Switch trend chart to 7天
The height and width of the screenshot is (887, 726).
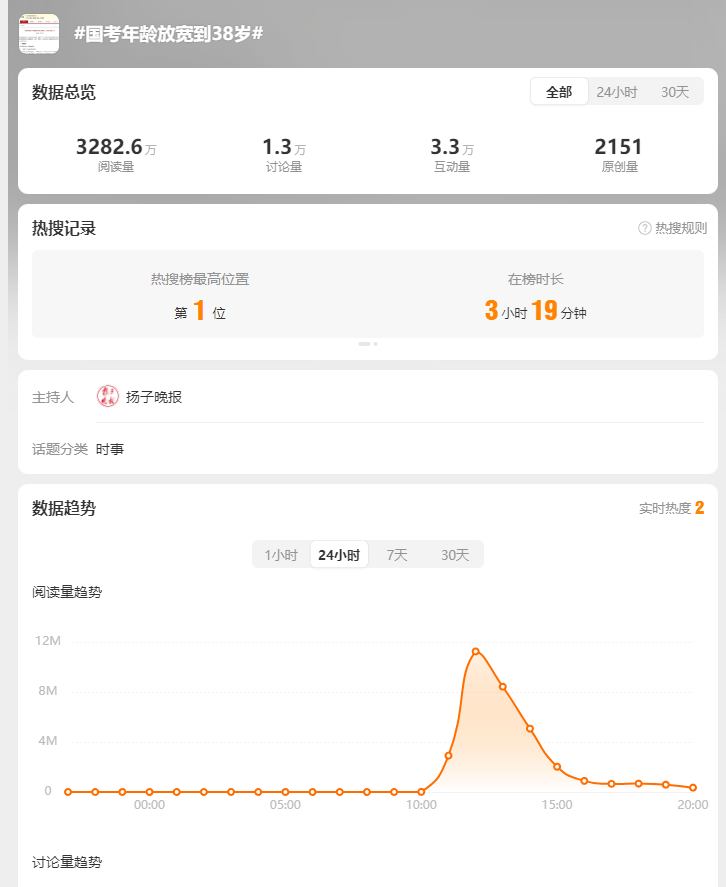(397, 555)
